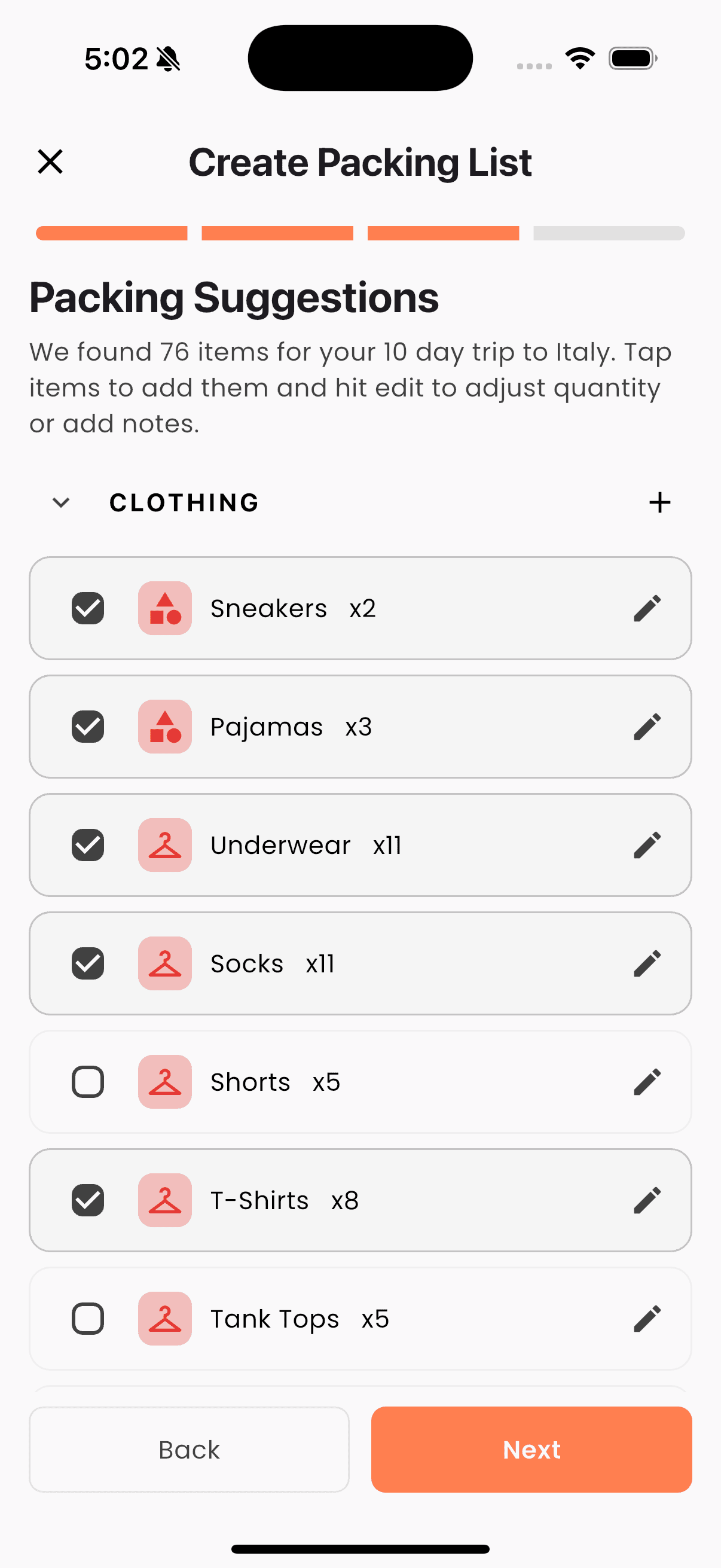Deselect the Underwear checkbox
Screen dimensions: 721x1568
(x=88, y=845)
